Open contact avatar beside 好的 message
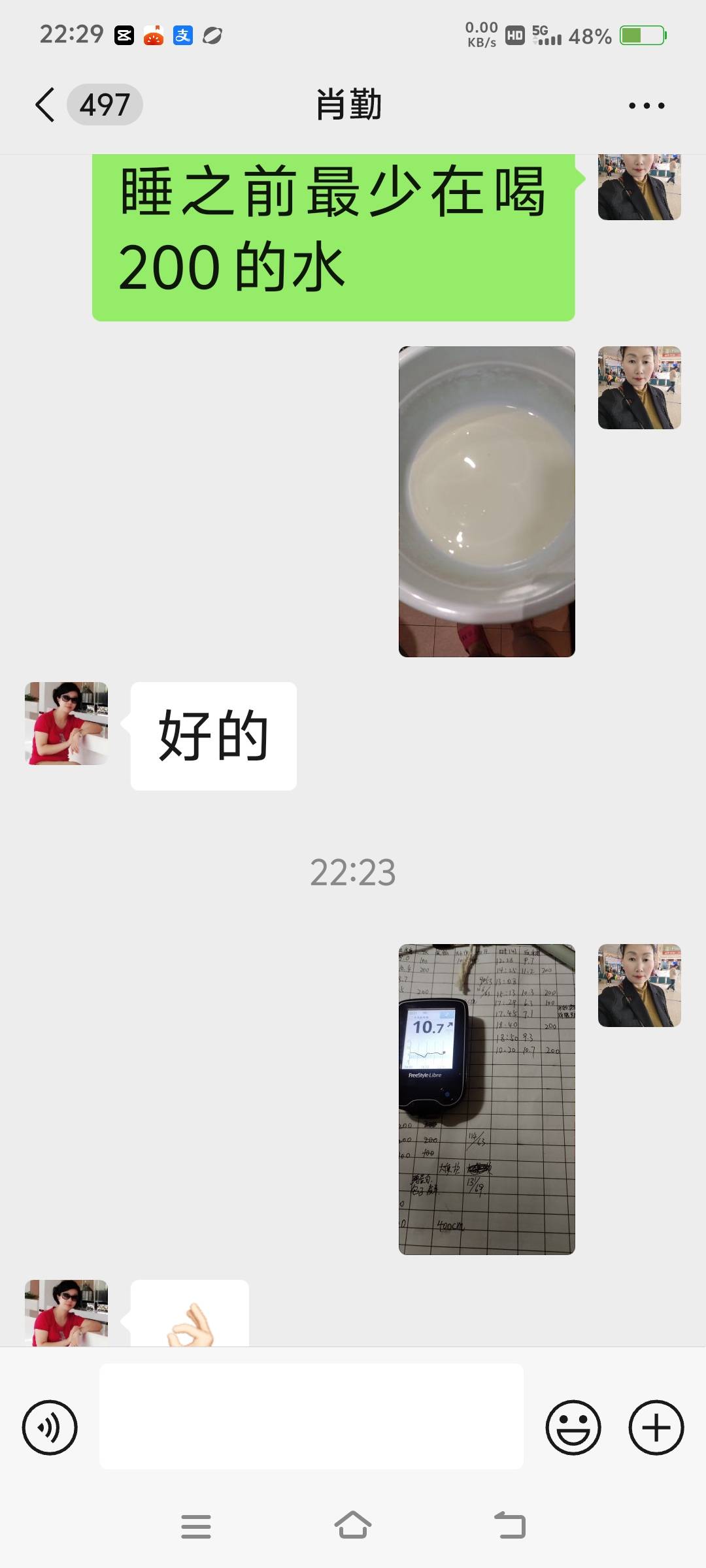Screen dimensions: 706x1568 (x=66, y=723)
